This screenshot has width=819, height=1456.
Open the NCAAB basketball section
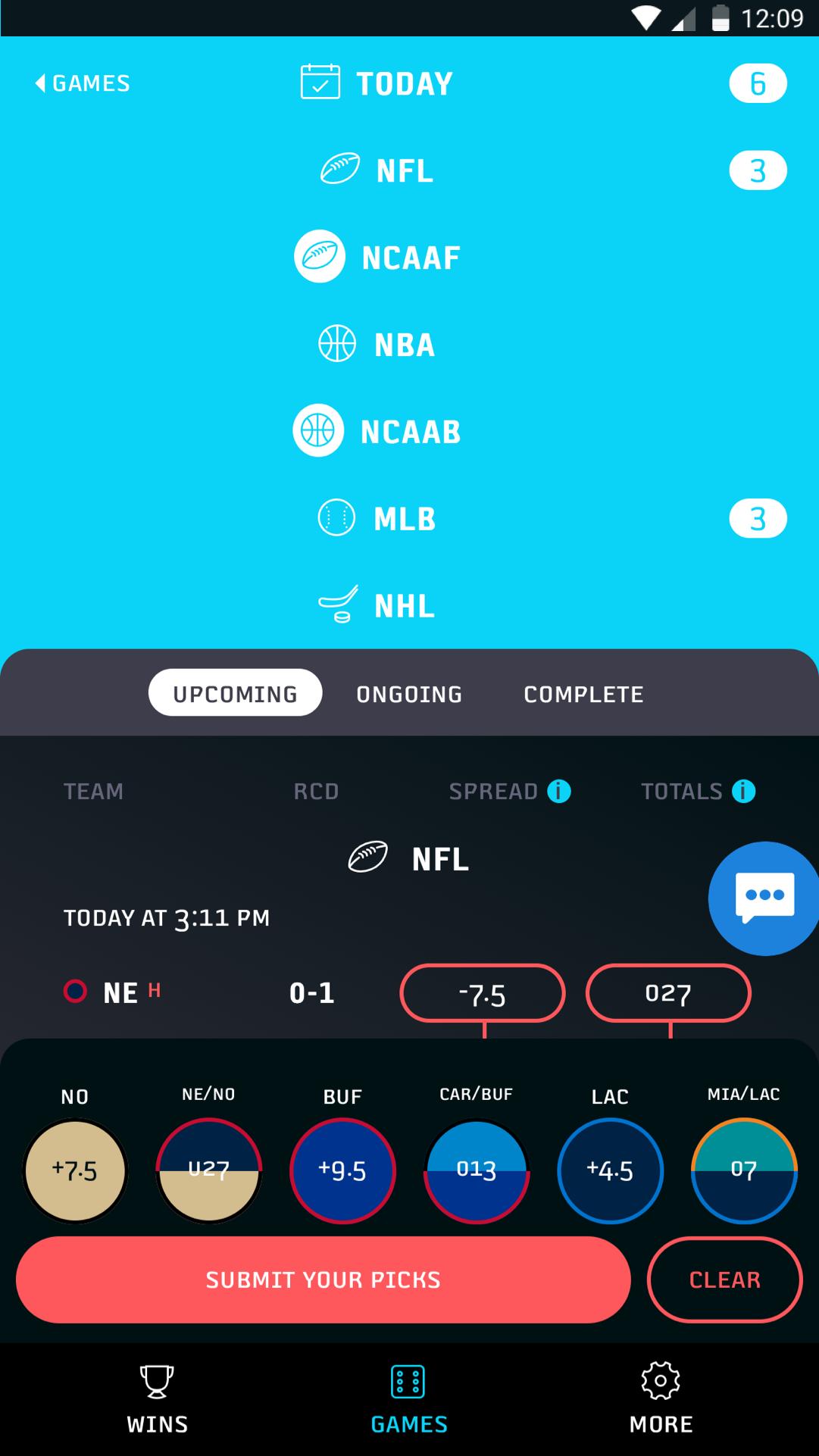point(319,430)
